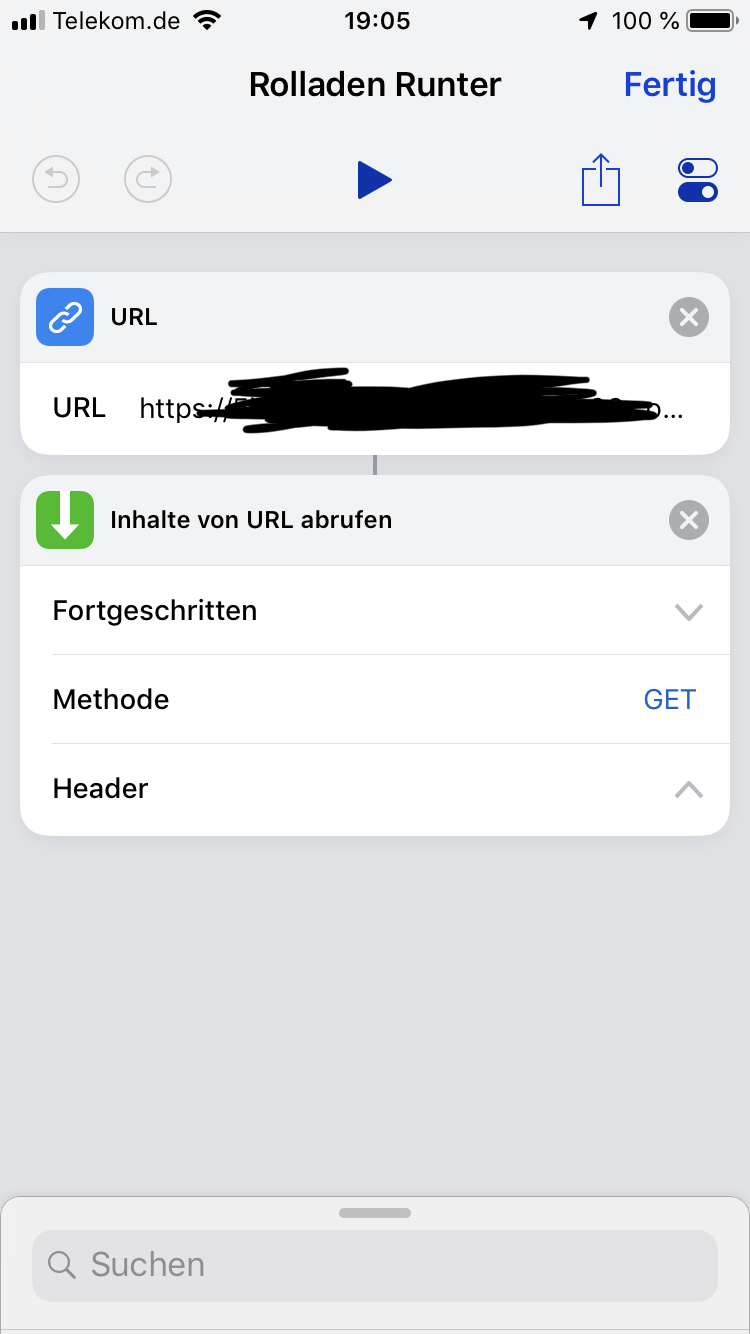The height and width of the screenshot is (1334, 750).
Task: Share this shortcut
Action: [x=601, y=180]
